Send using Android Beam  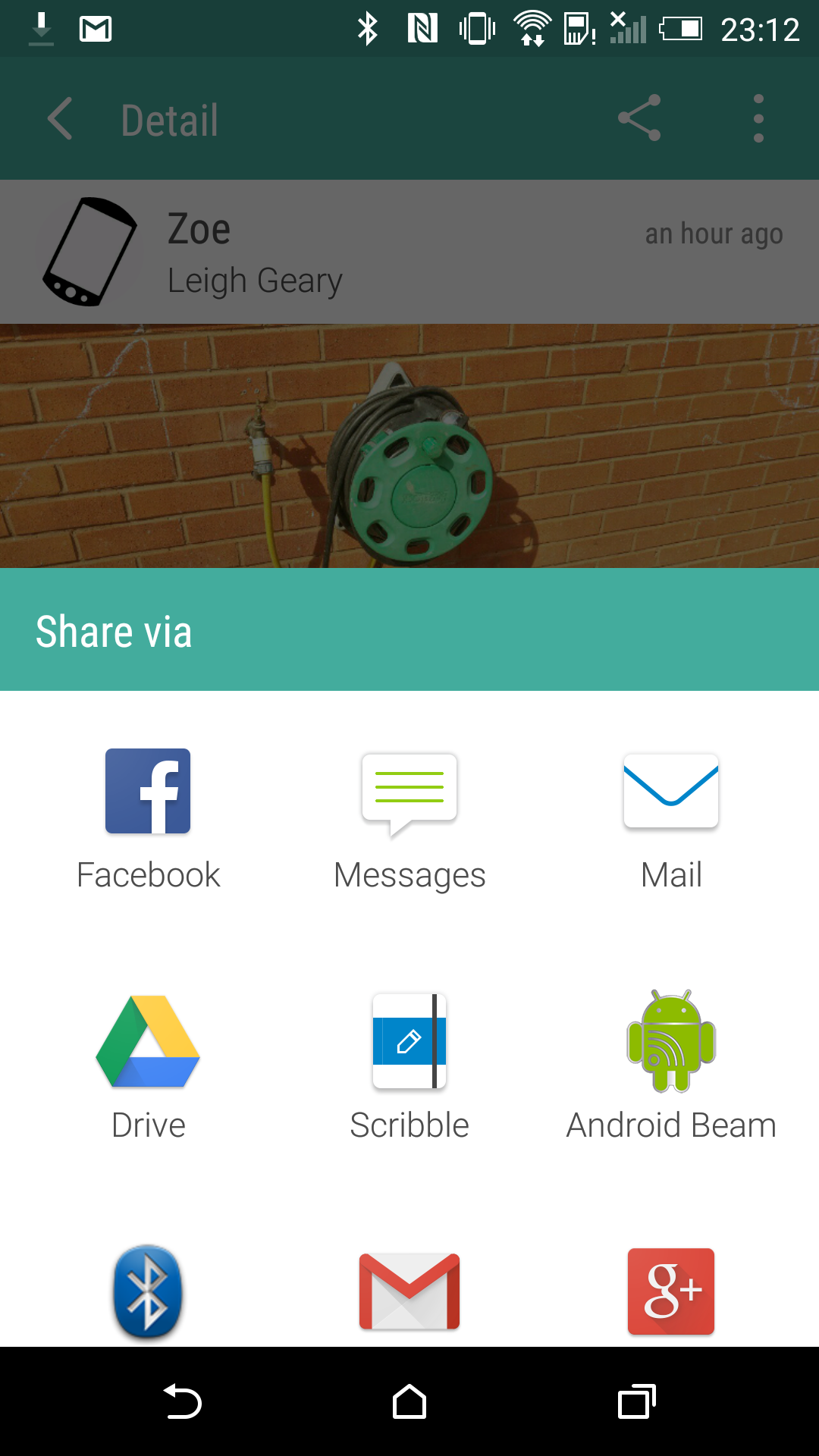click(x=671, y=1066)
